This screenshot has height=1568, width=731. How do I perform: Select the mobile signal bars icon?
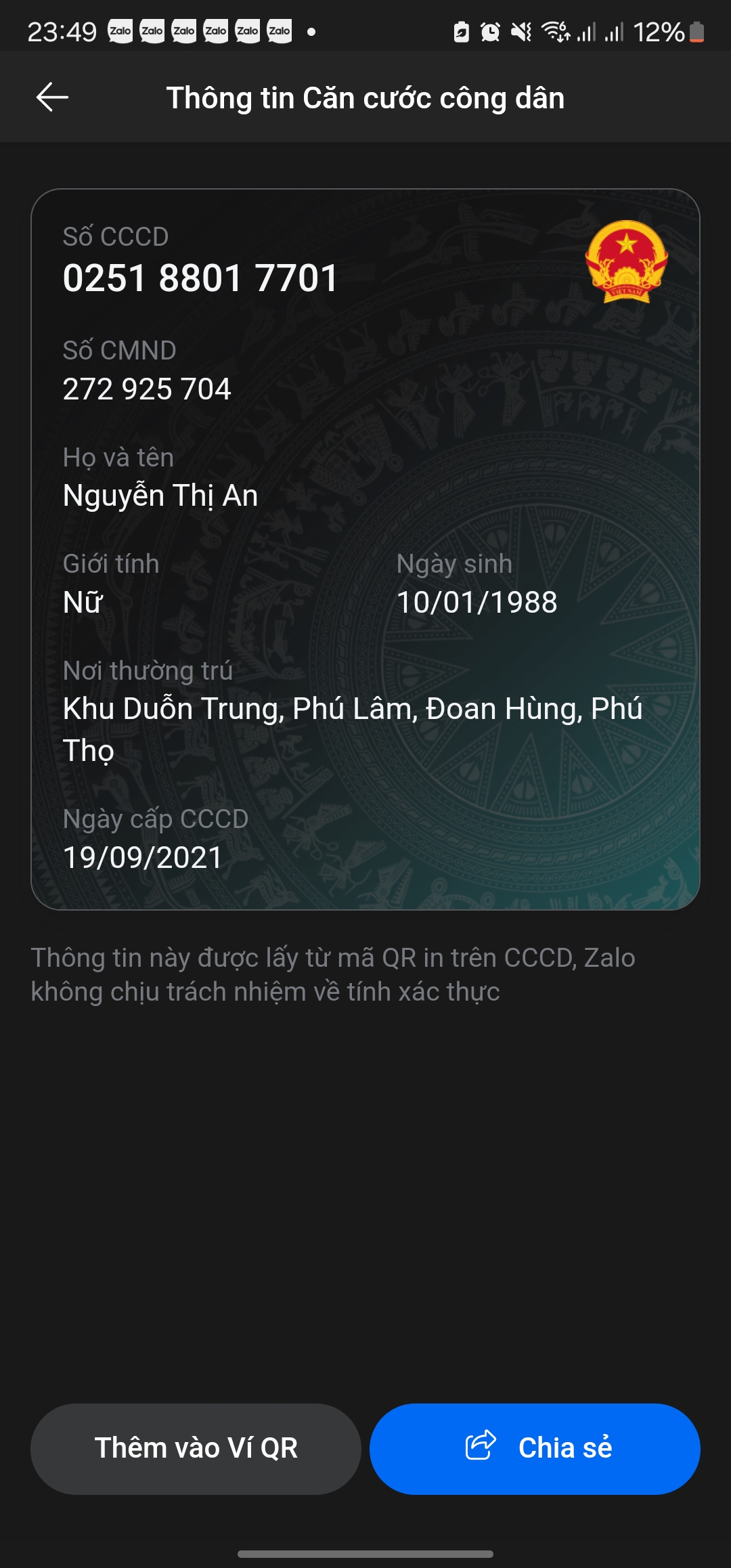588,30
